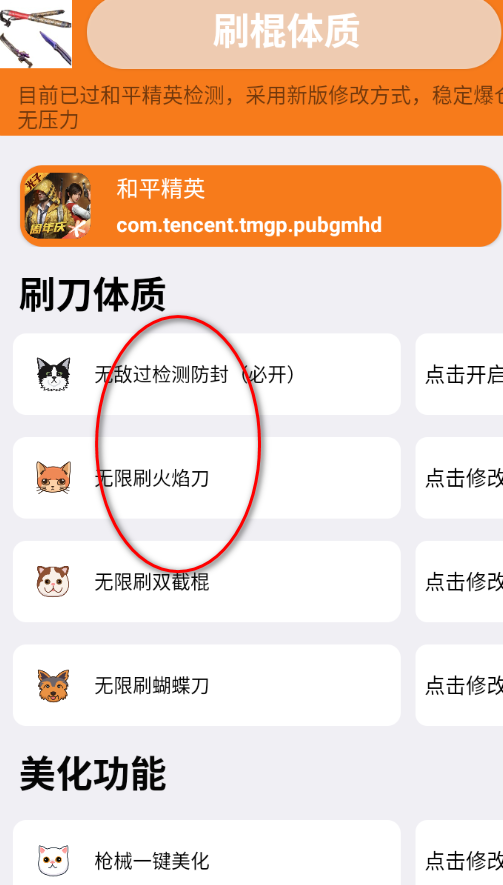
Task: Tap 点击开启 beside 无敌过检测防封
Action: (x=460, y=374)
